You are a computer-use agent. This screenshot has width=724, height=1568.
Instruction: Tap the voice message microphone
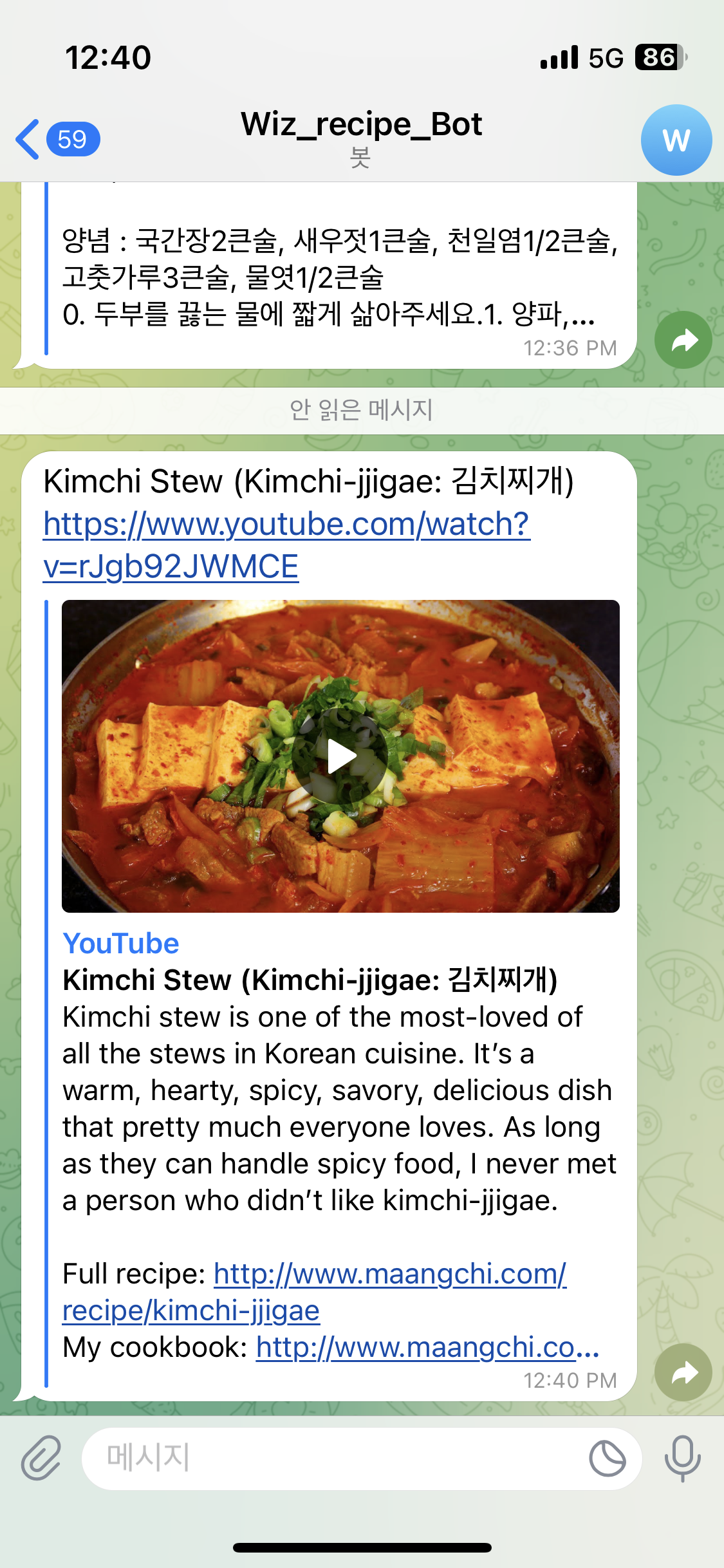pos(683,1459)
